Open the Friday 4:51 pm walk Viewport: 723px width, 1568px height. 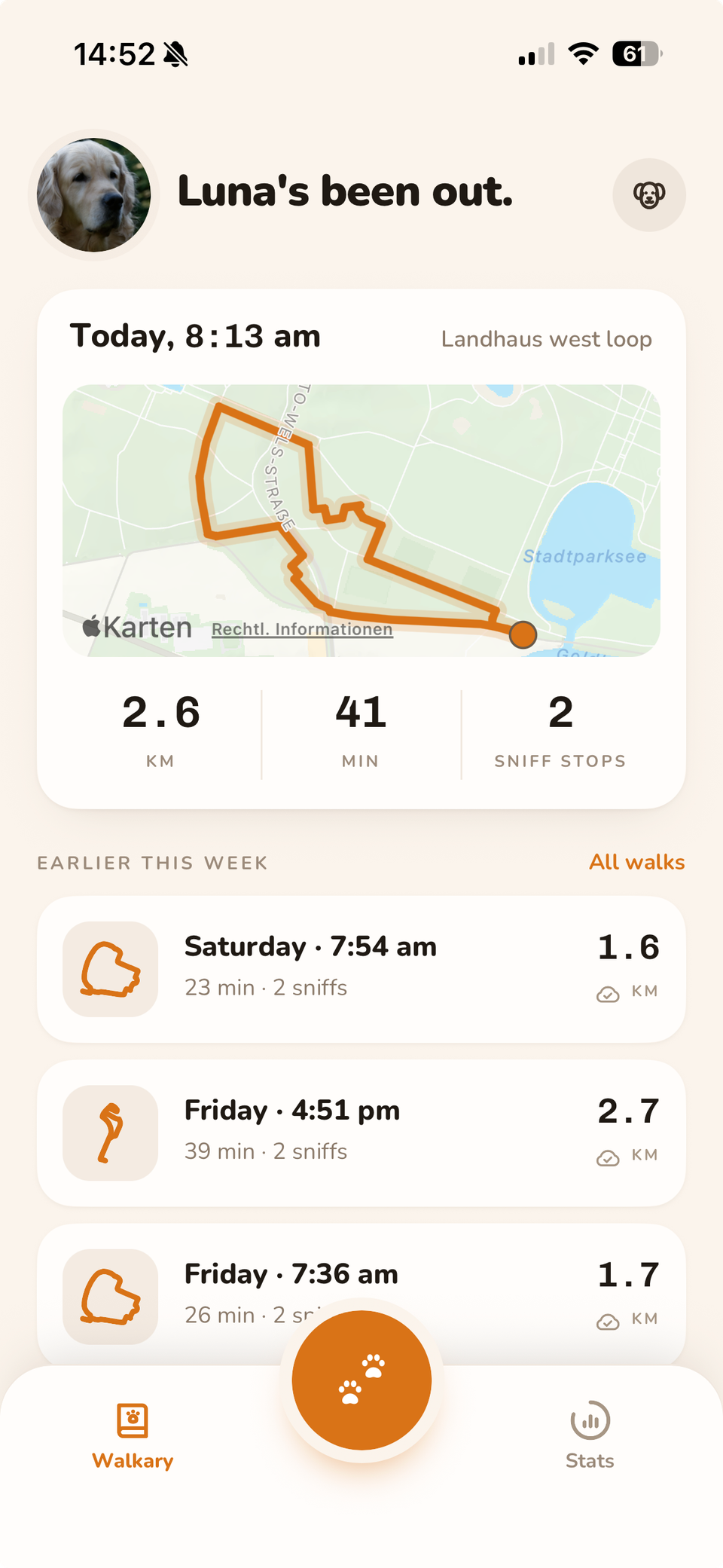pos(361,1133)
